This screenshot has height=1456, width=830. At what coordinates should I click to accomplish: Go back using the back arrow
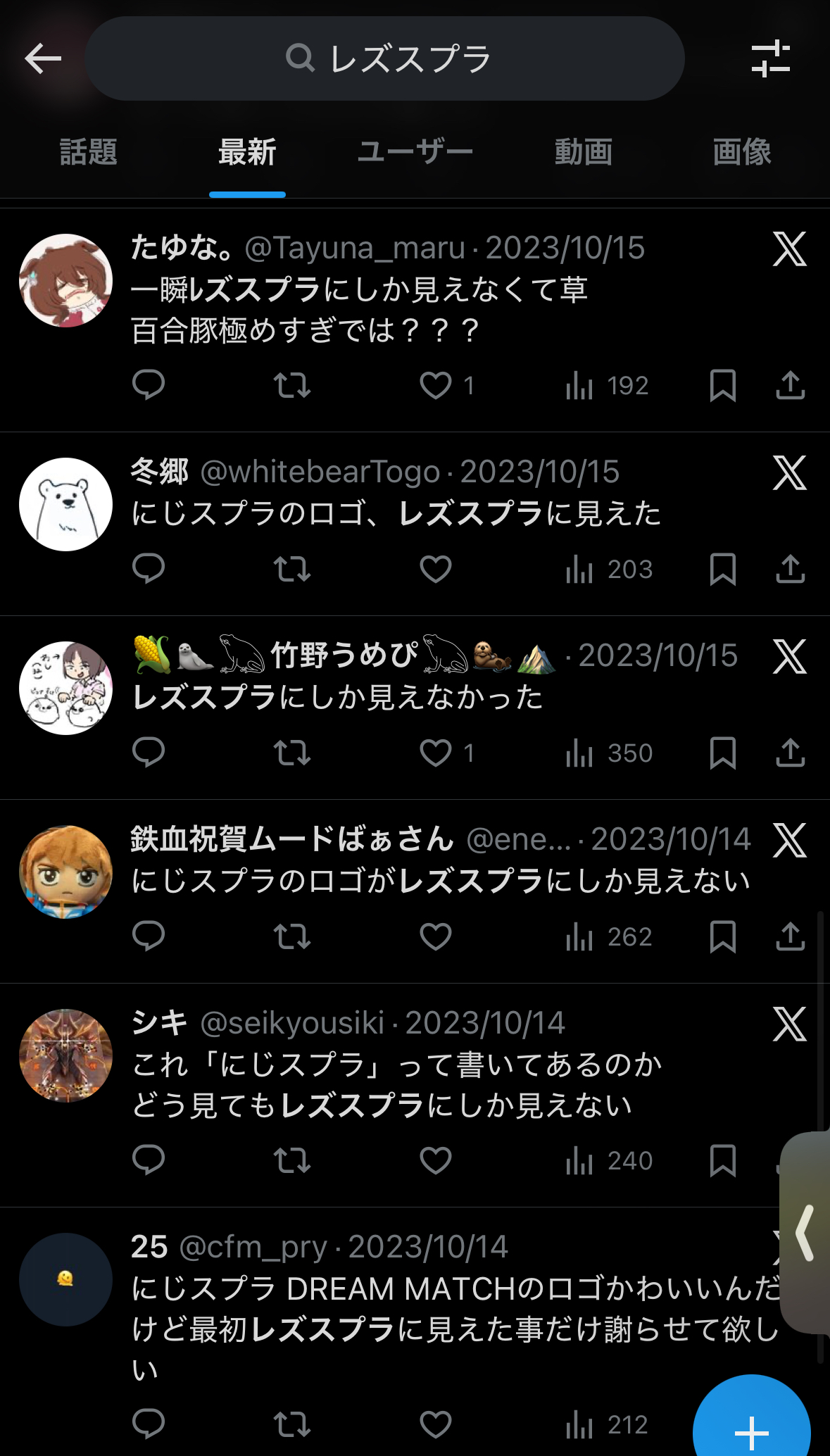pos(44,58)
